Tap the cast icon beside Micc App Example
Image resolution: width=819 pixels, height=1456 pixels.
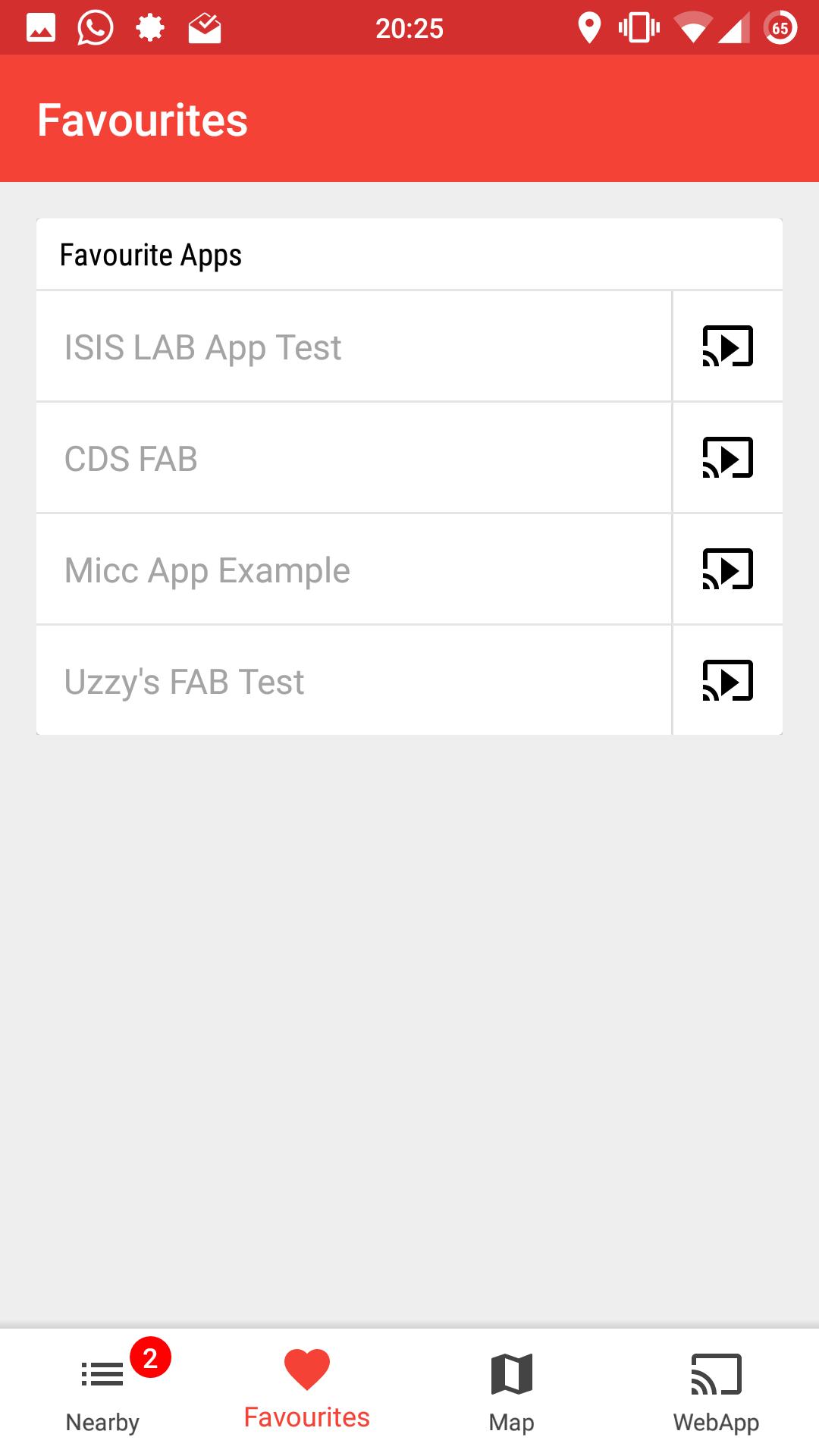pos(726,570)
